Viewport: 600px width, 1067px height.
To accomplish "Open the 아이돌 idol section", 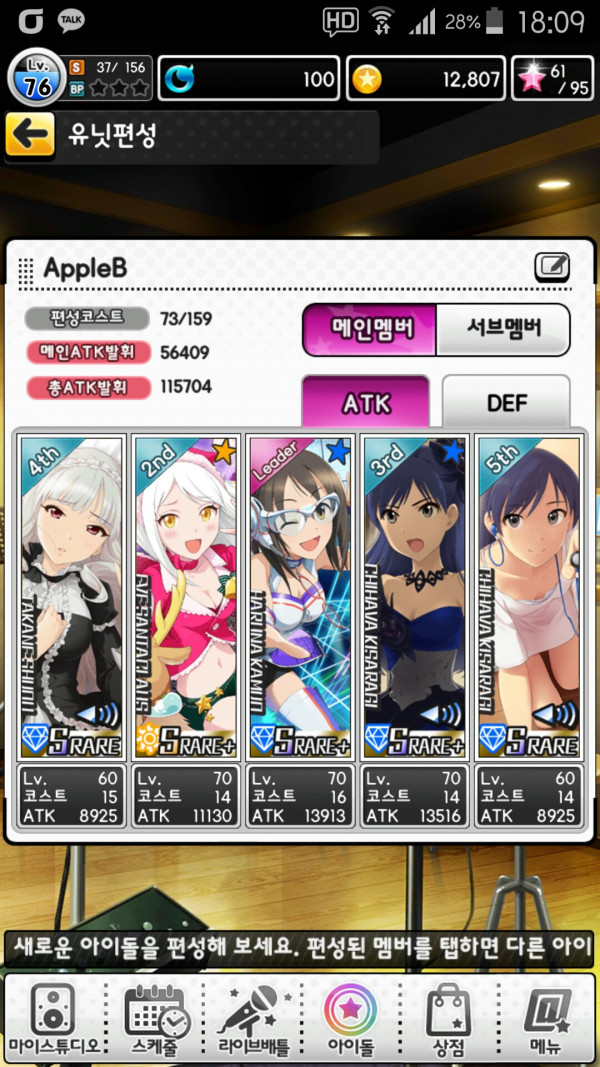I will (350, 1019).
